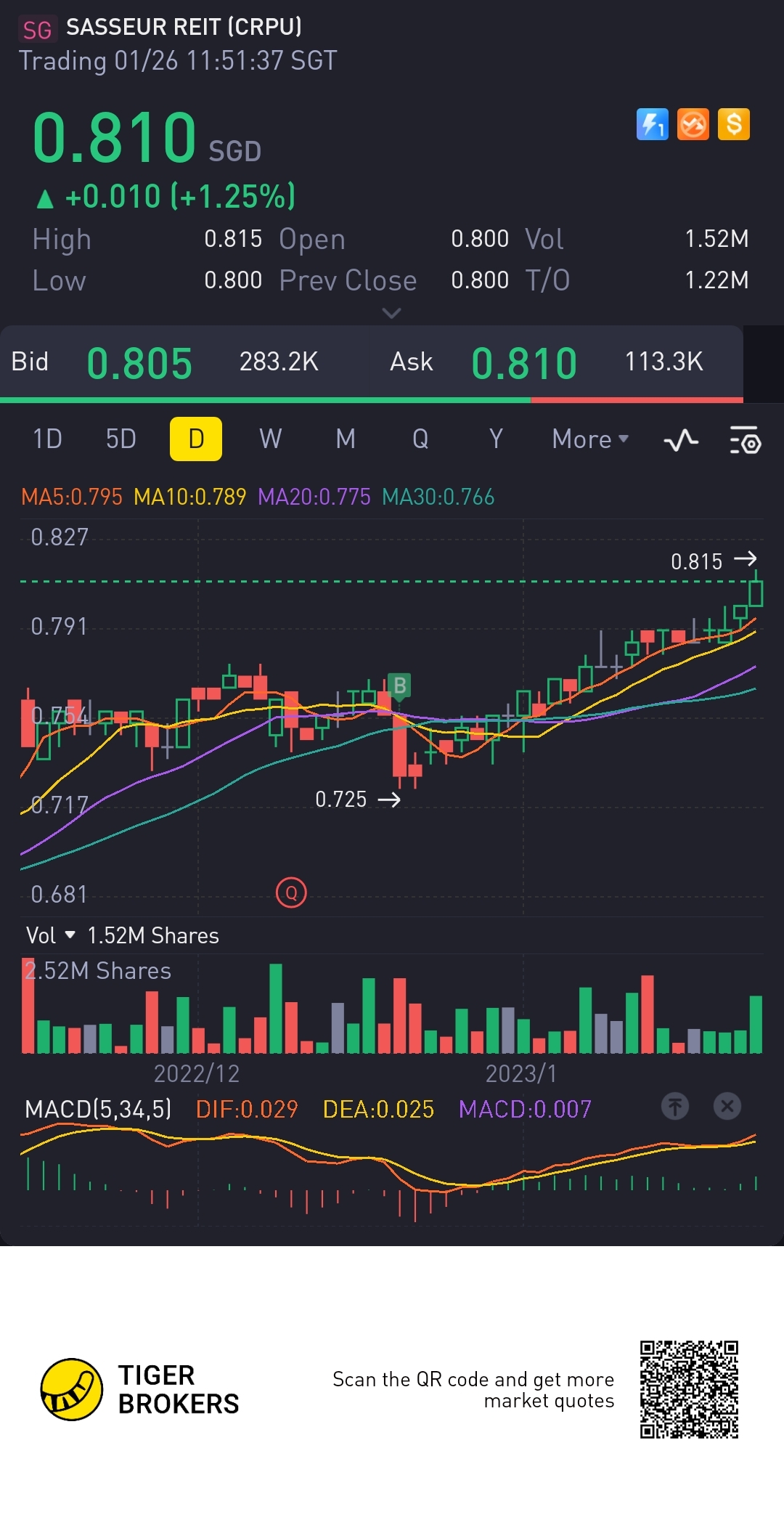Close the MACD indicator panel

[x=727, y=1107]
